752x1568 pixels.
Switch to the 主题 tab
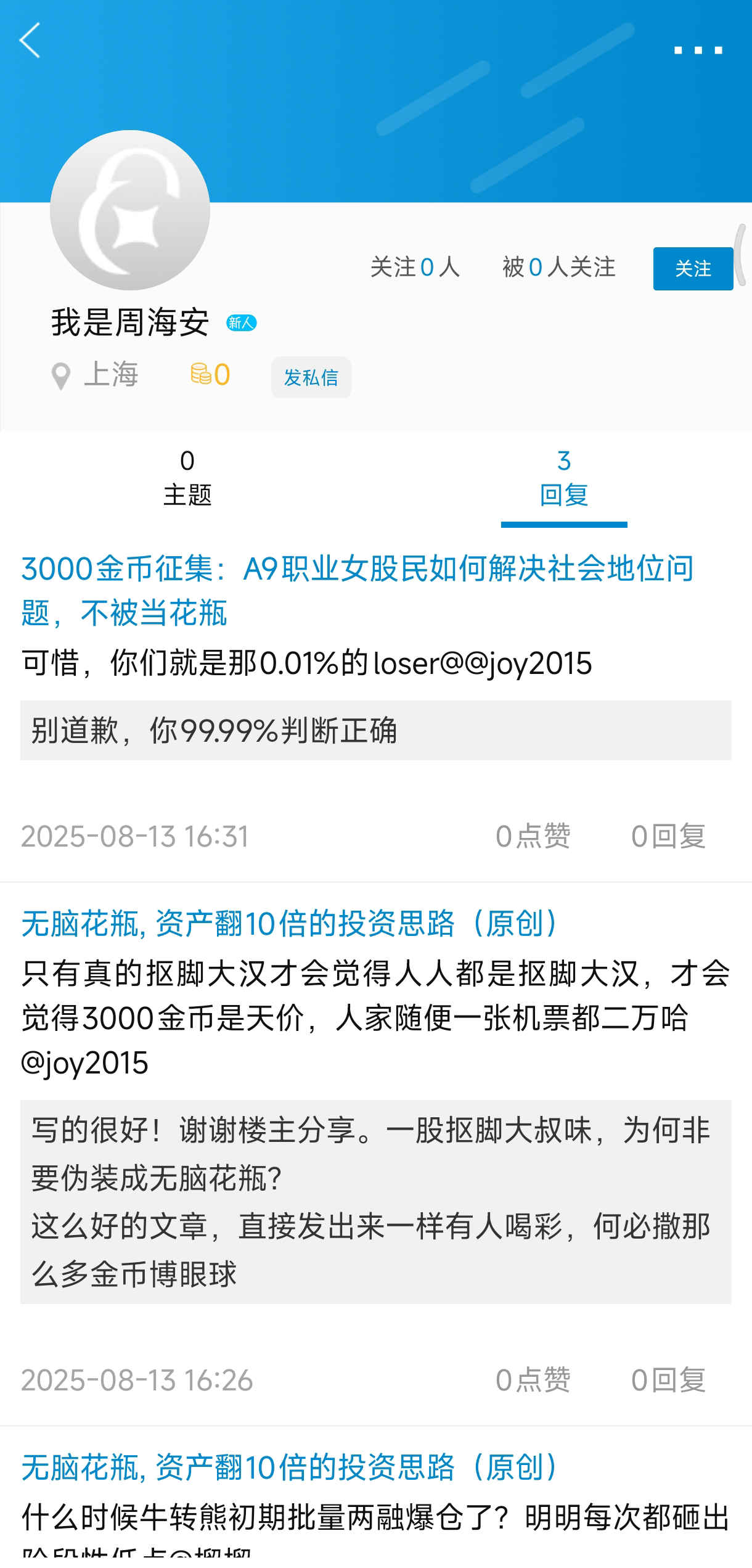[187, 478]
